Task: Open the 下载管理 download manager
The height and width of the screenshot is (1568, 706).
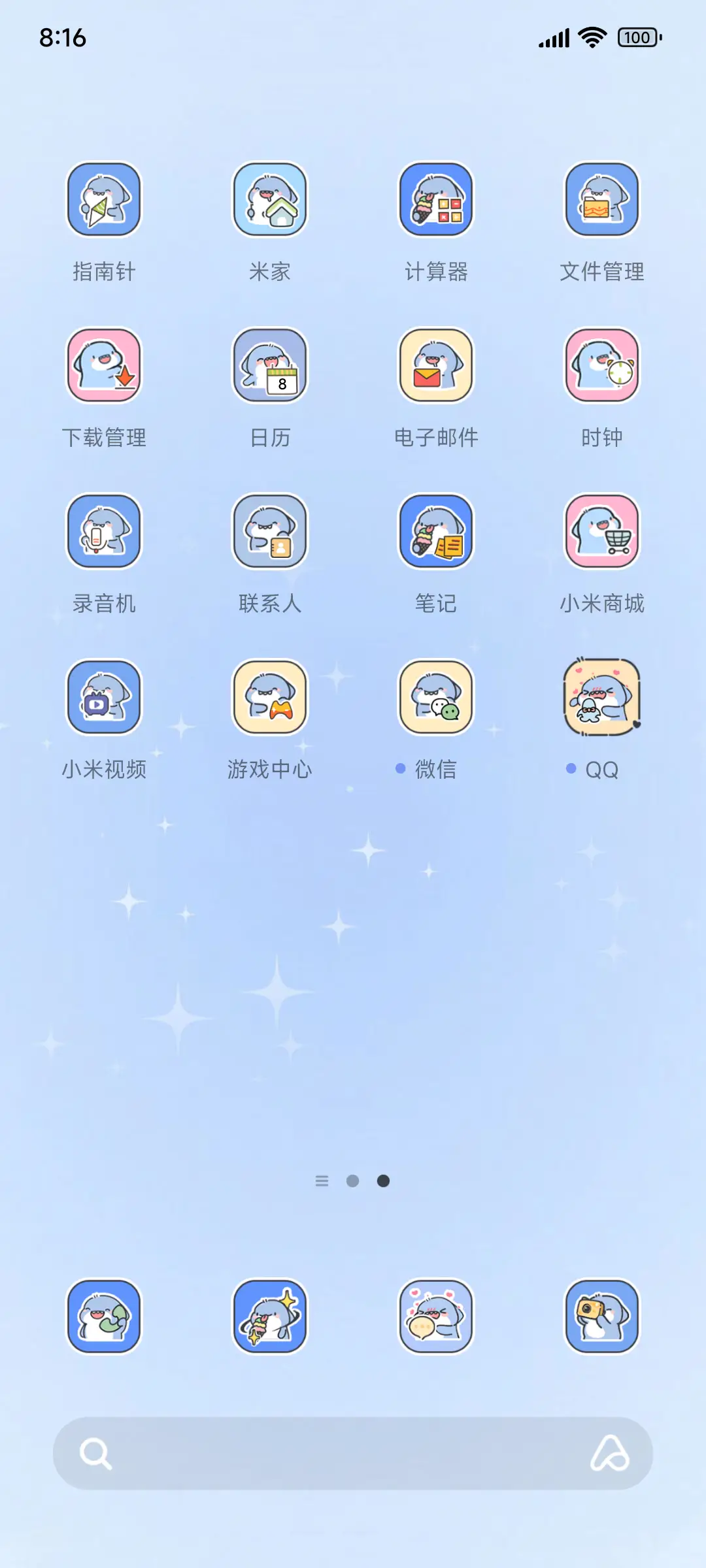Action: [105, 367]
